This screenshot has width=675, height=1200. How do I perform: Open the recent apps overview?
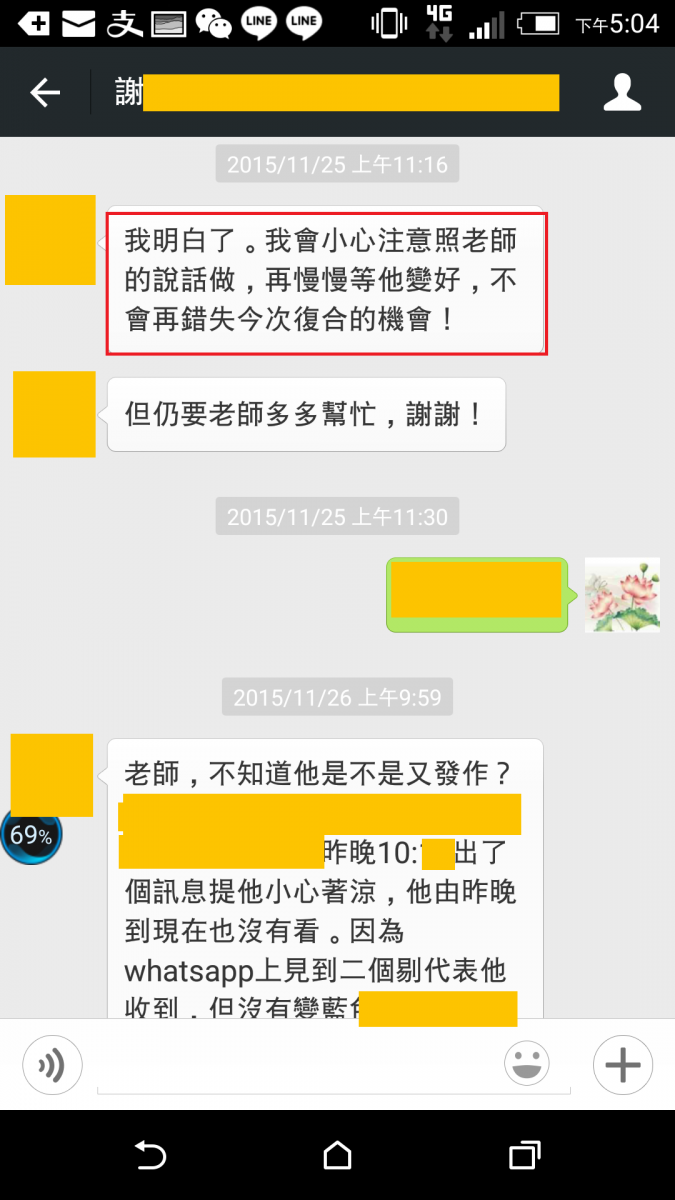coord(524,1156)
